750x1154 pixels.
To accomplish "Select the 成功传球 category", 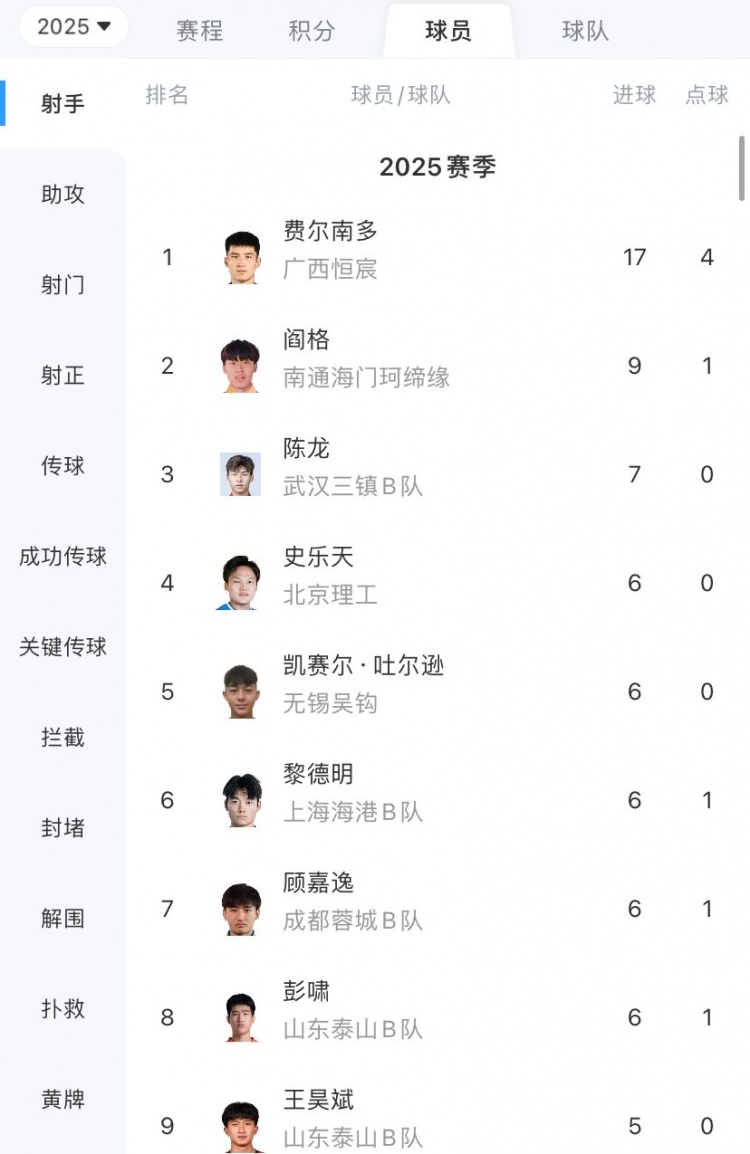I will click(x=63, y=557).
